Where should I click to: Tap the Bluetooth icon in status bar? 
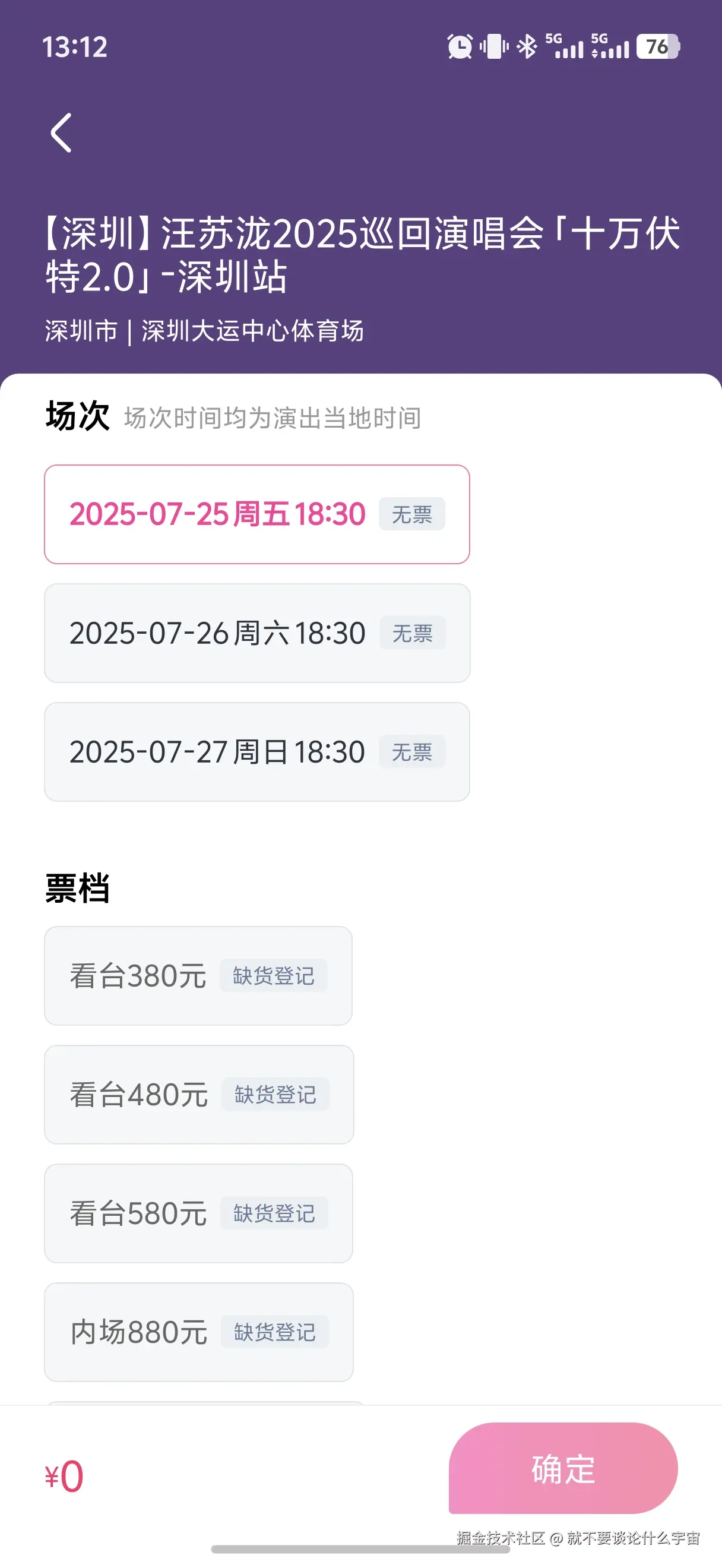coord(527,46)
